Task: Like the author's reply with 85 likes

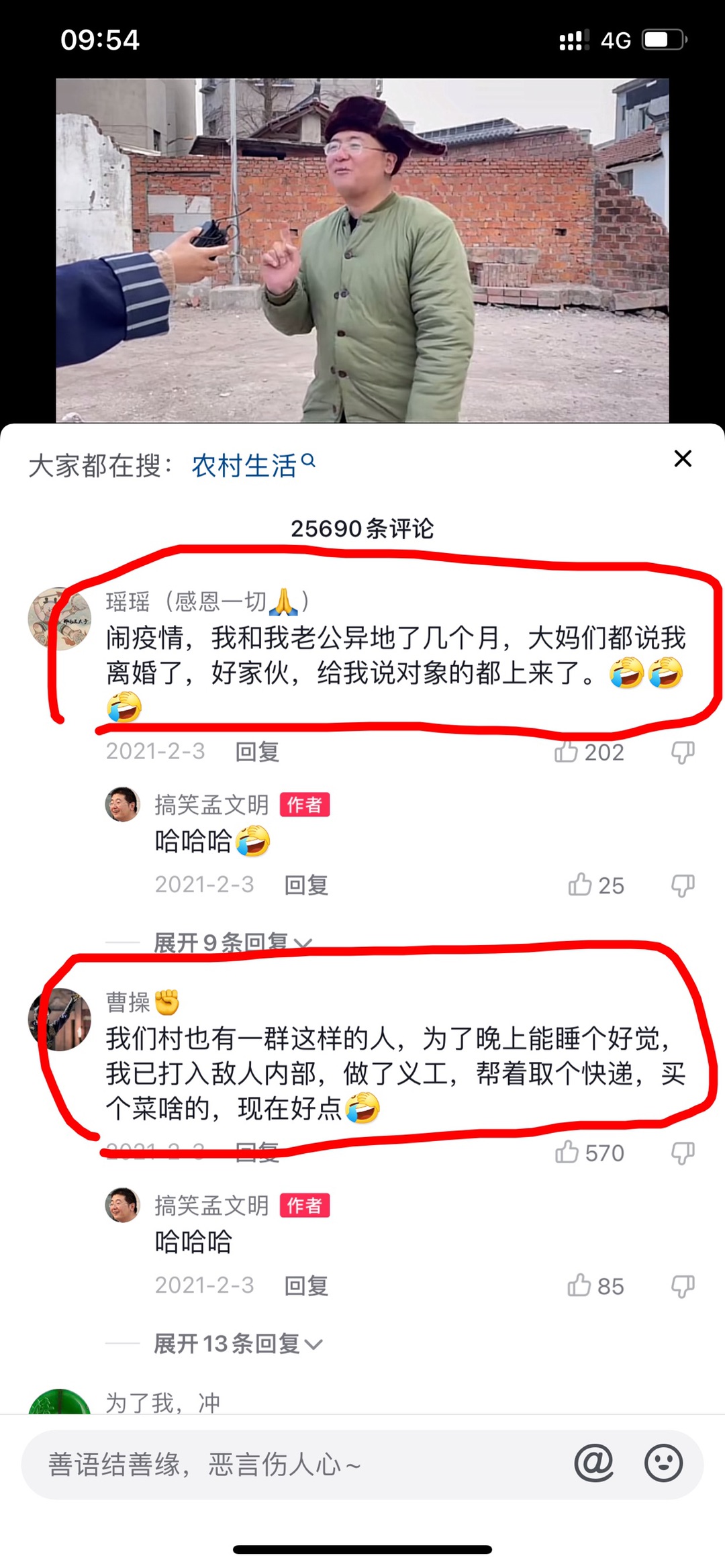Action: point(580,1285)
